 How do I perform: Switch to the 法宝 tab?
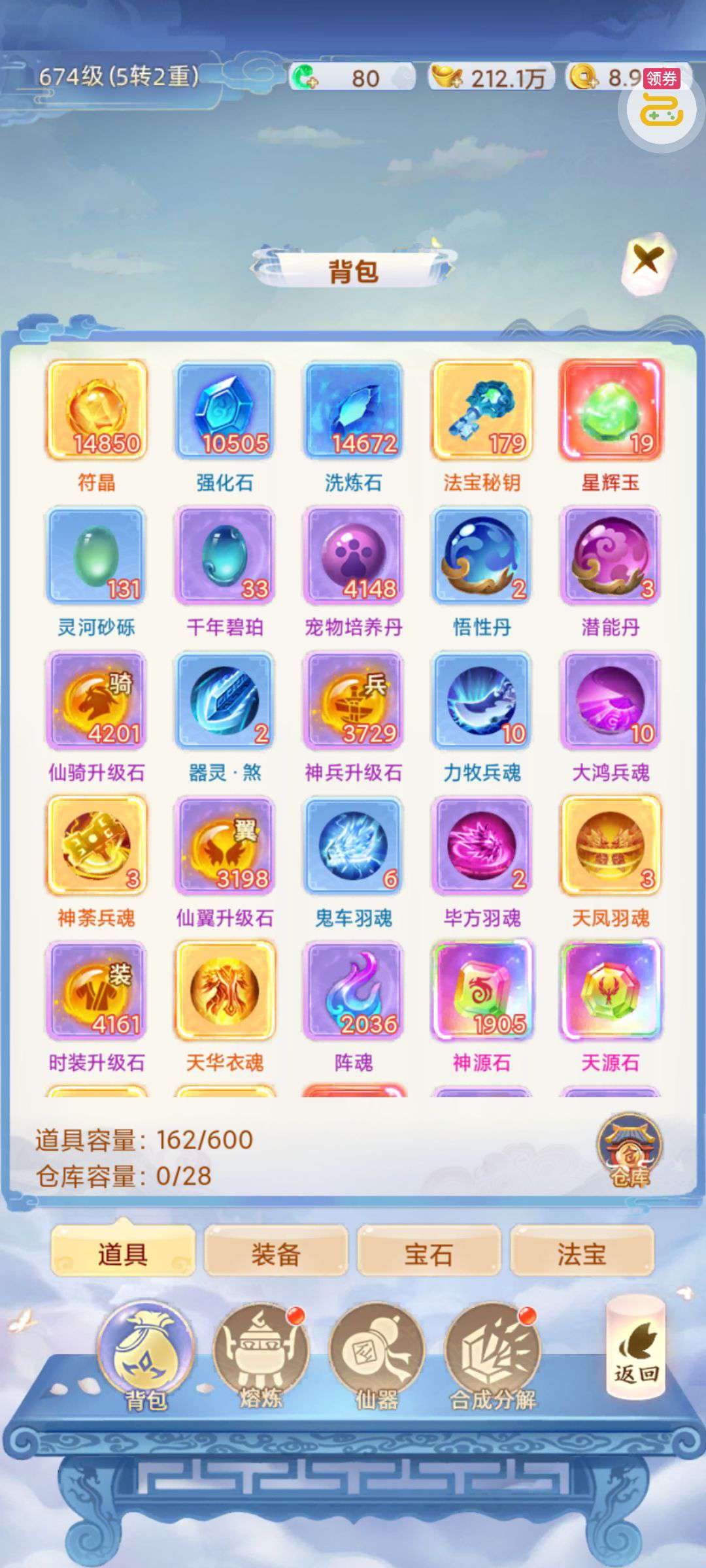[x=582, y=1253]
